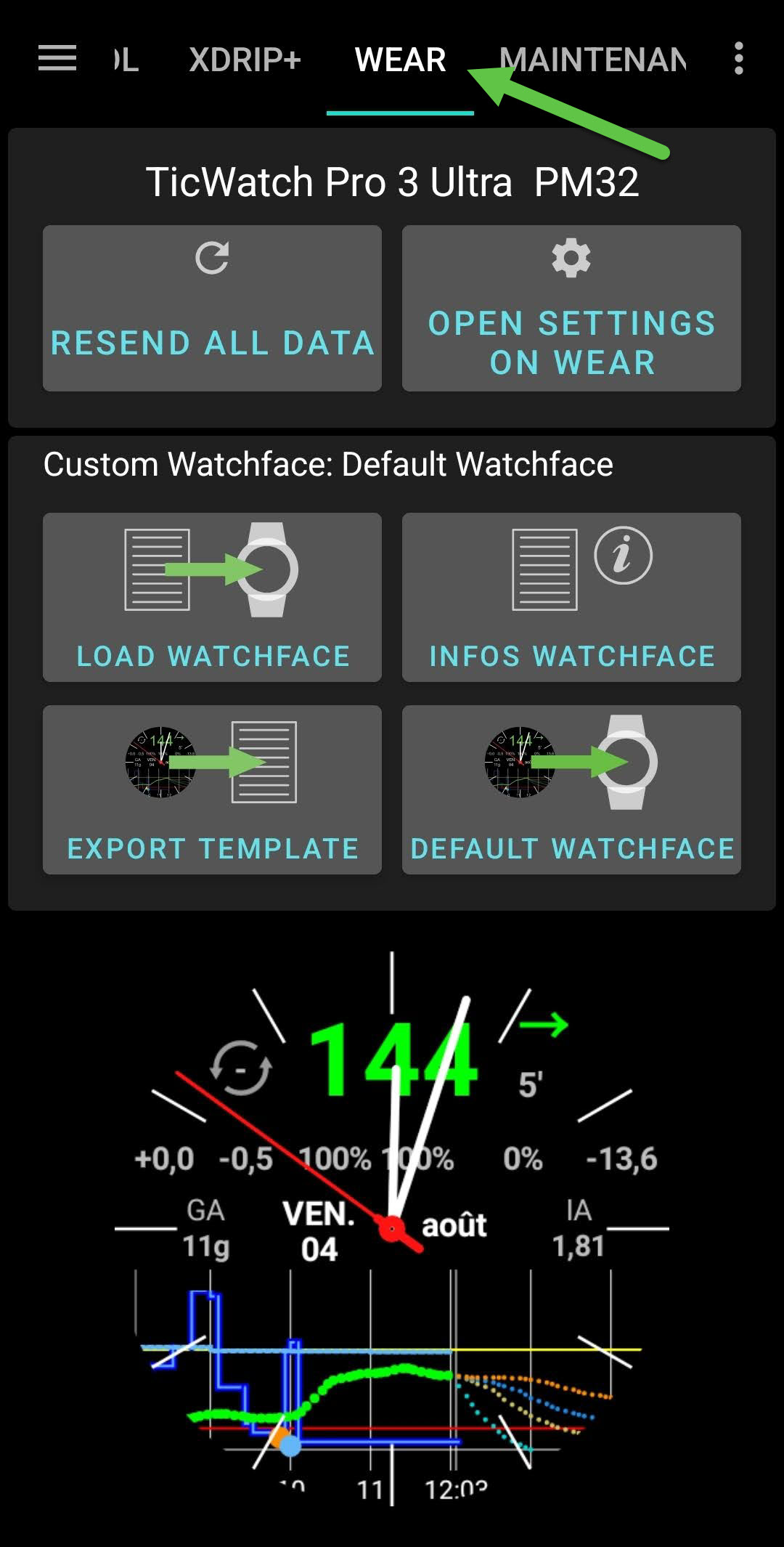Open settings on Wear
784x1547 pixels.
571,309
